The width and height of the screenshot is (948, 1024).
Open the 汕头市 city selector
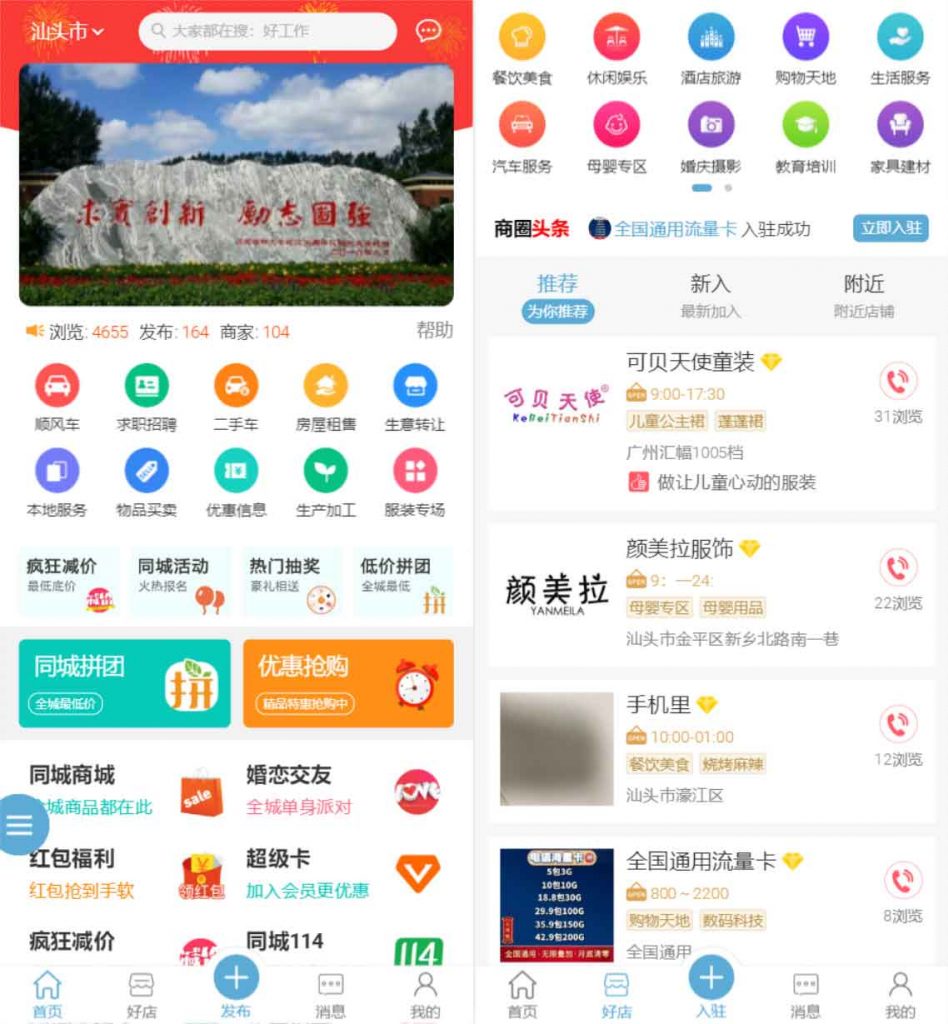coord(67,32)
